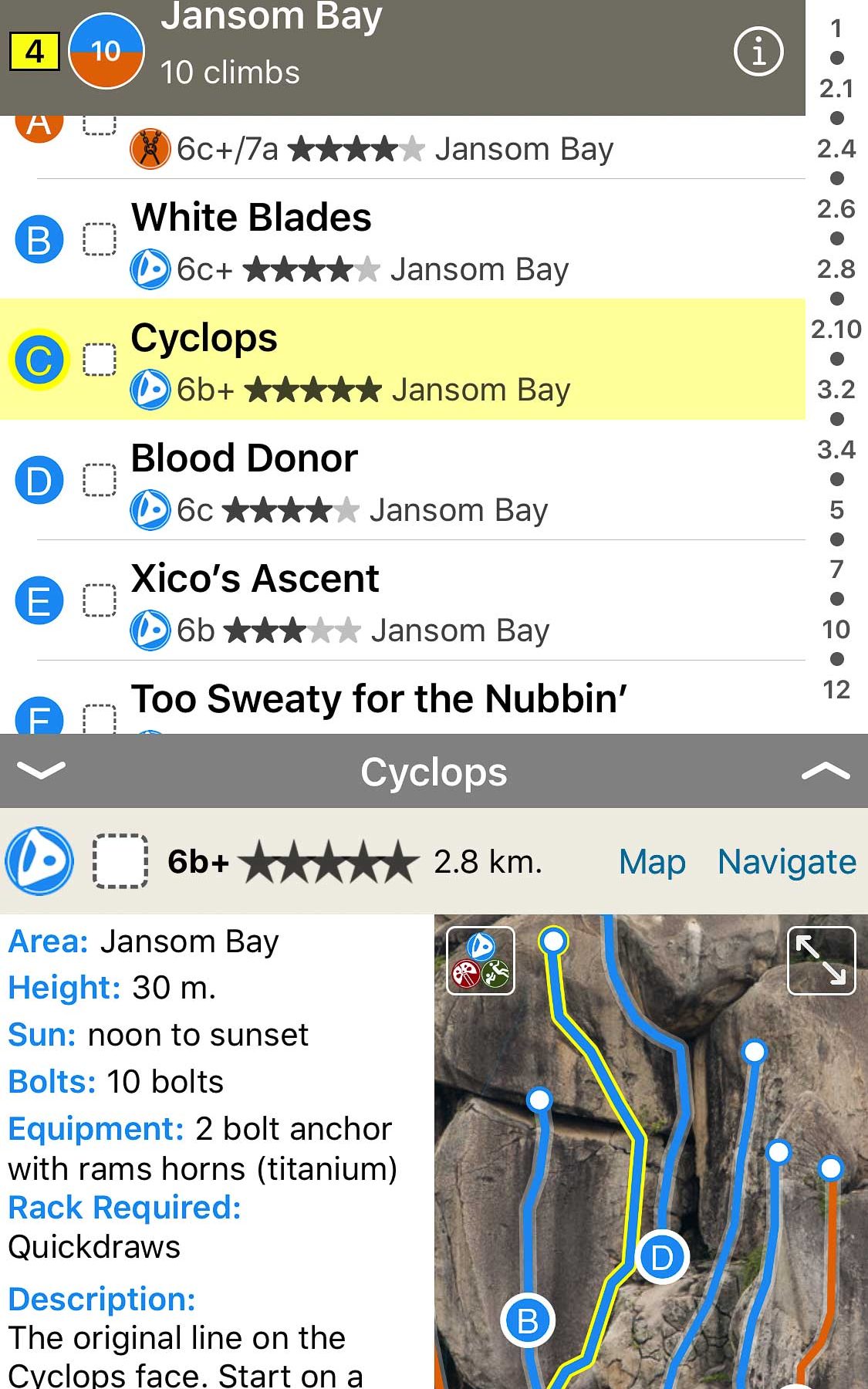The width and height of the screenshot is (868, 1389).
Task: Expand the Cyclops panel upward
Action: (826, 771)
